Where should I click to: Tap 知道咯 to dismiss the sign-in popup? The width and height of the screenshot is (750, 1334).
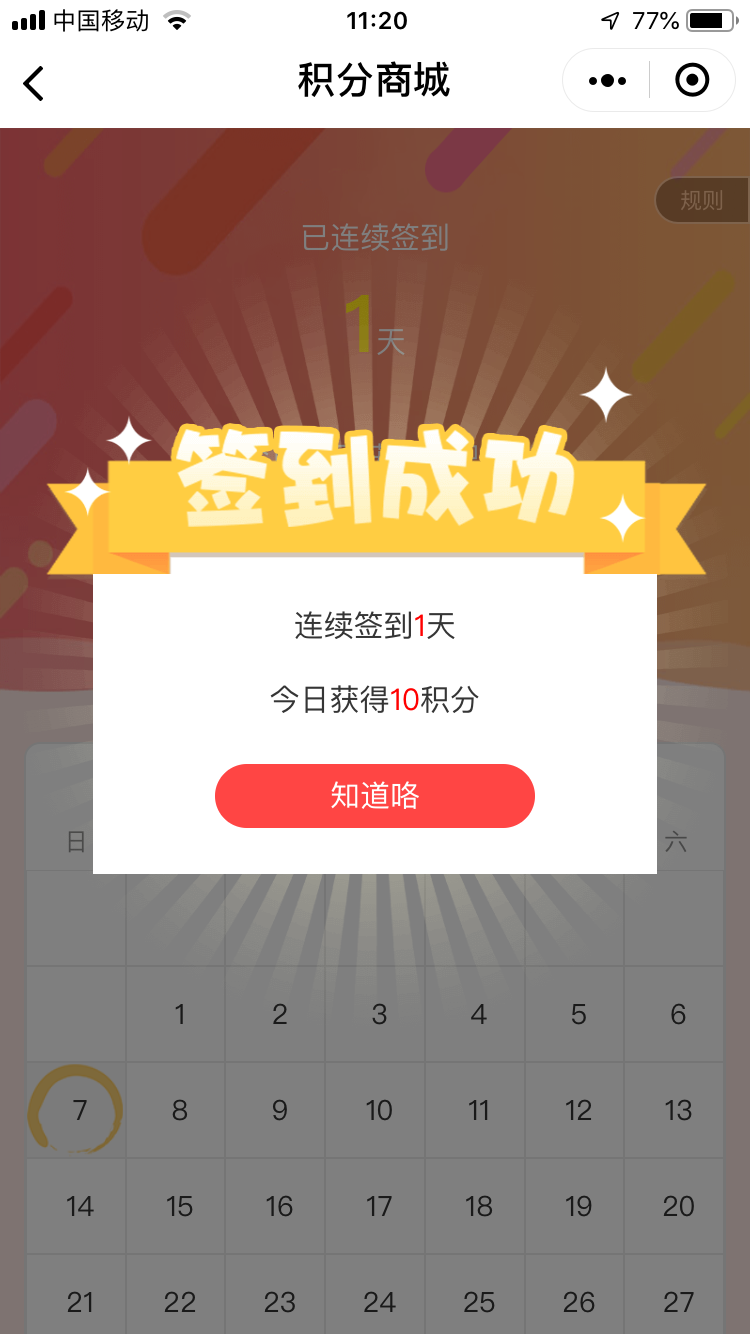click(x=375, y=796)
